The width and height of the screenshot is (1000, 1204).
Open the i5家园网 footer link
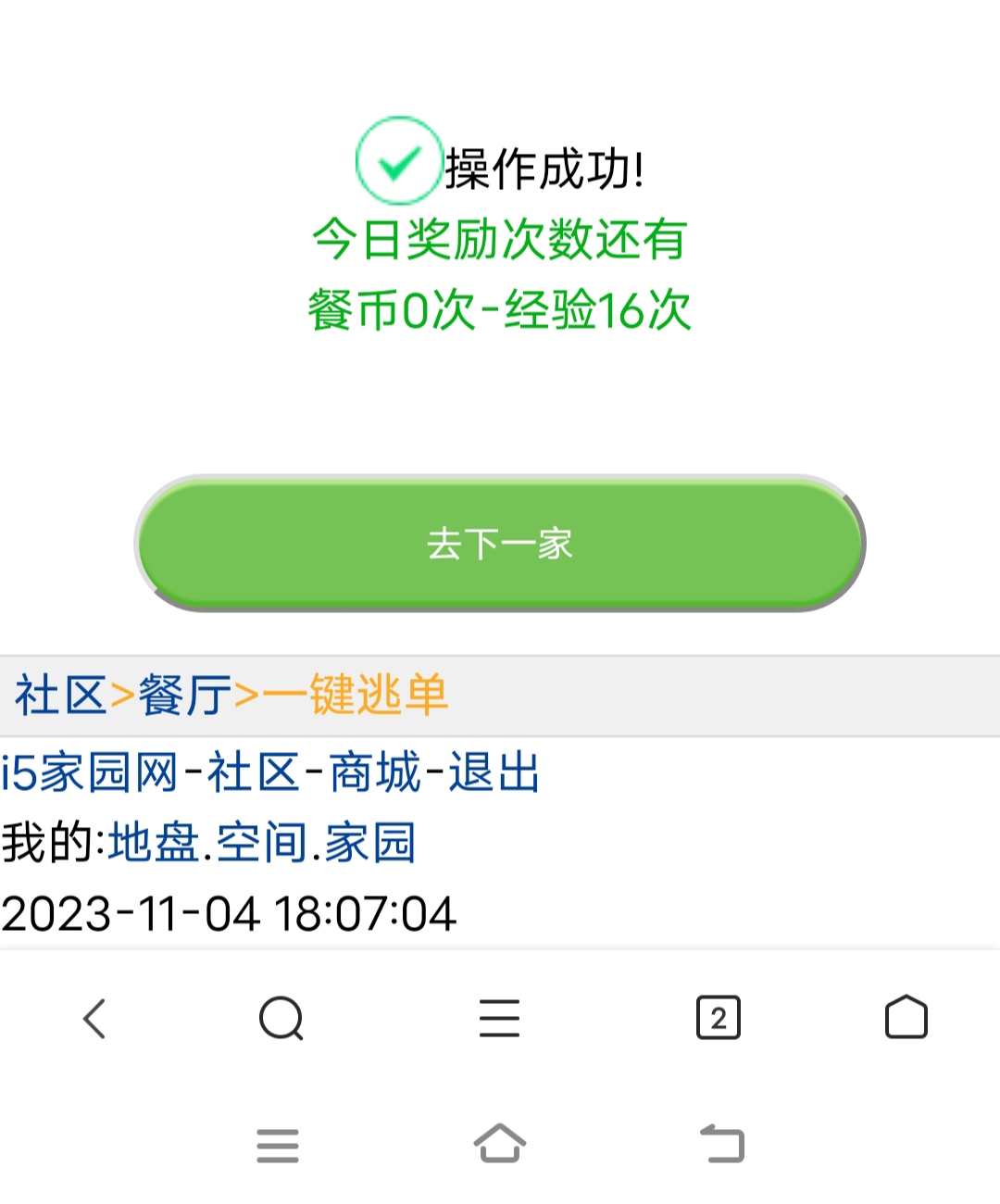click(89, 772)
